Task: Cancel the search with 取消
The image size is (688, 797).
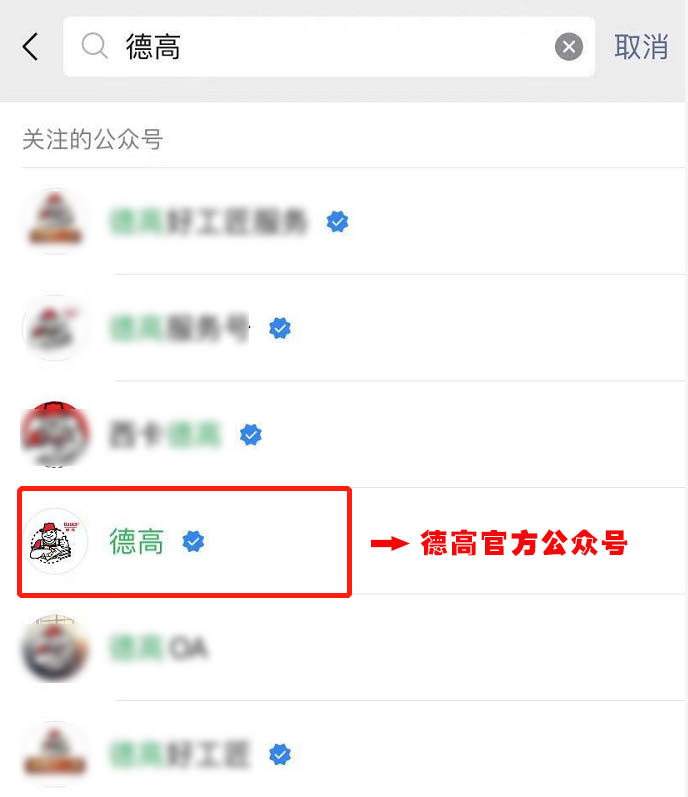Action: [x=641, y=47]
